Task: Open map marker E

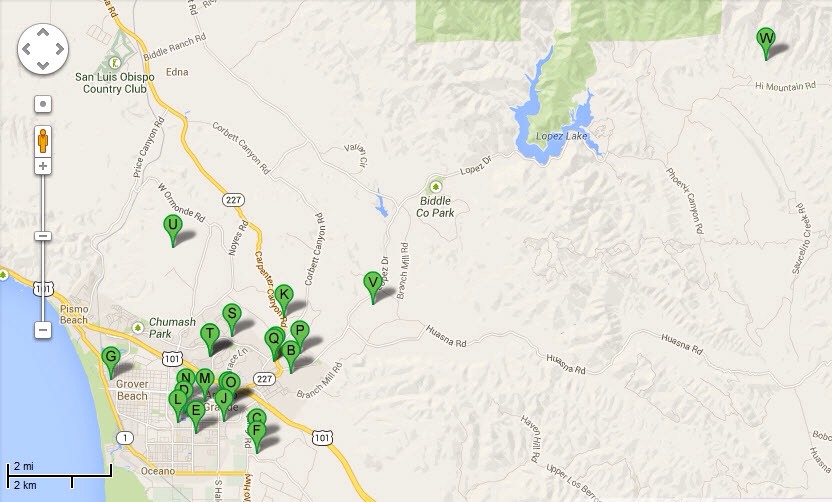Action: (196, 410)
